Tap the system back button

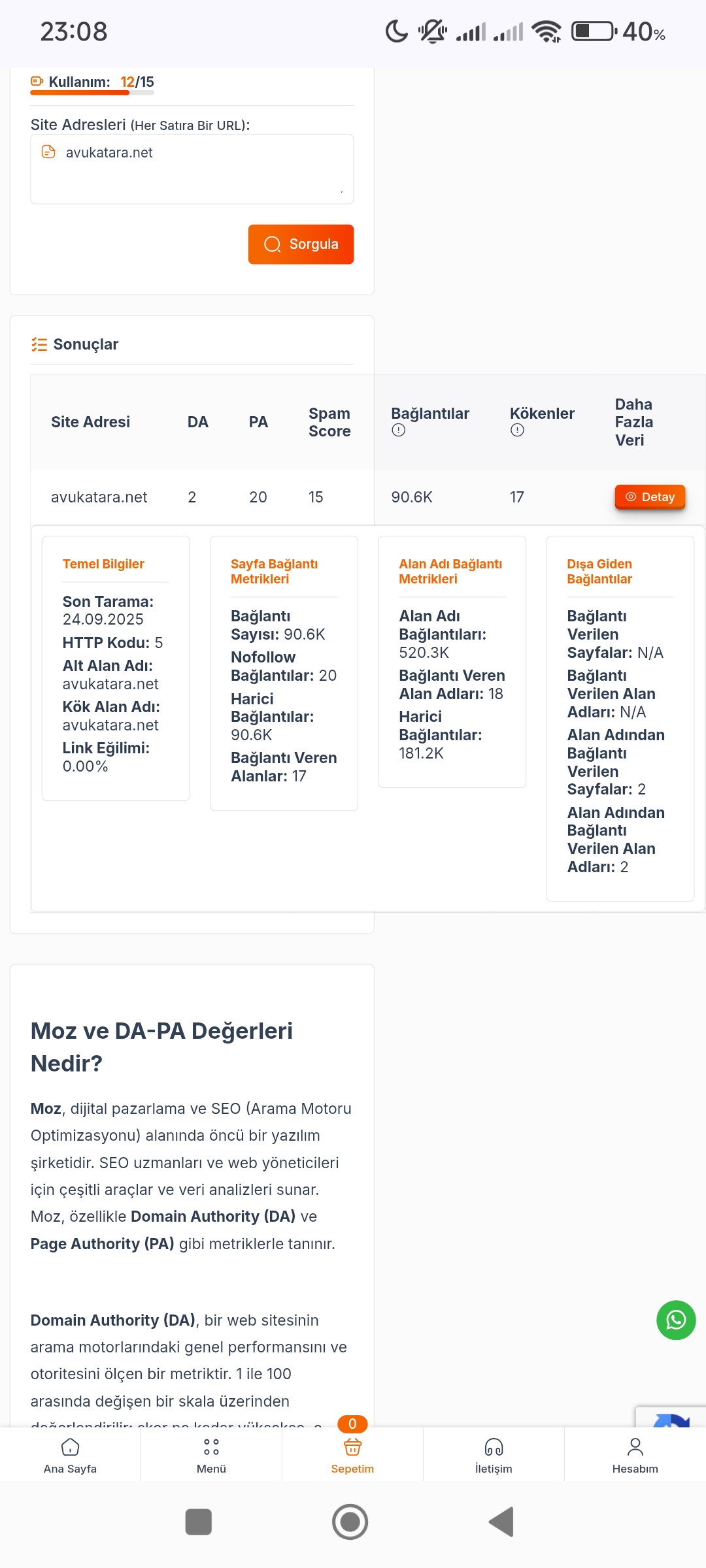point(501,1522)
